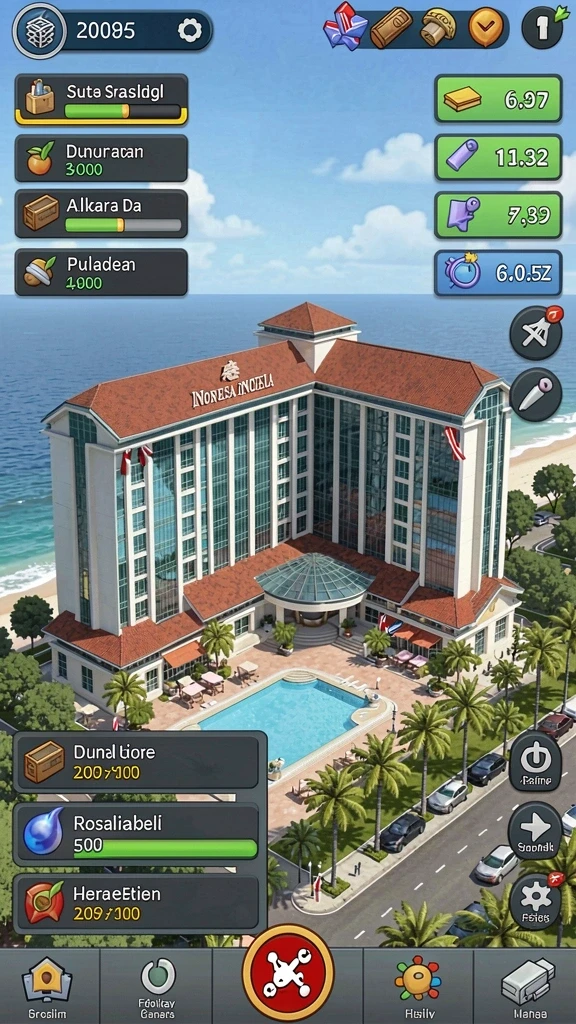
Task: Open the settings gear beside 20095
Action: pyautogui.click(x=189, y=30)
